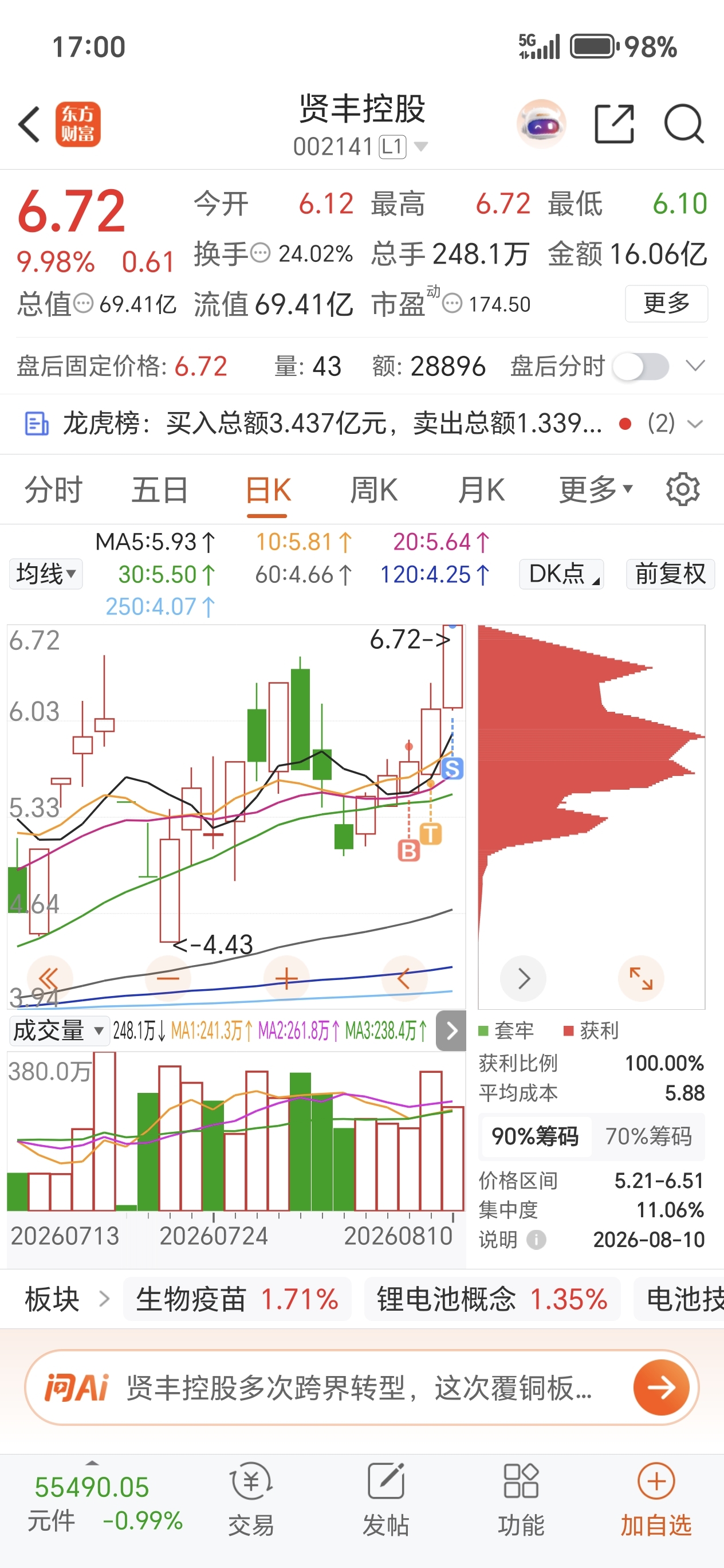Select the 月K chart tab

(481, 490)
